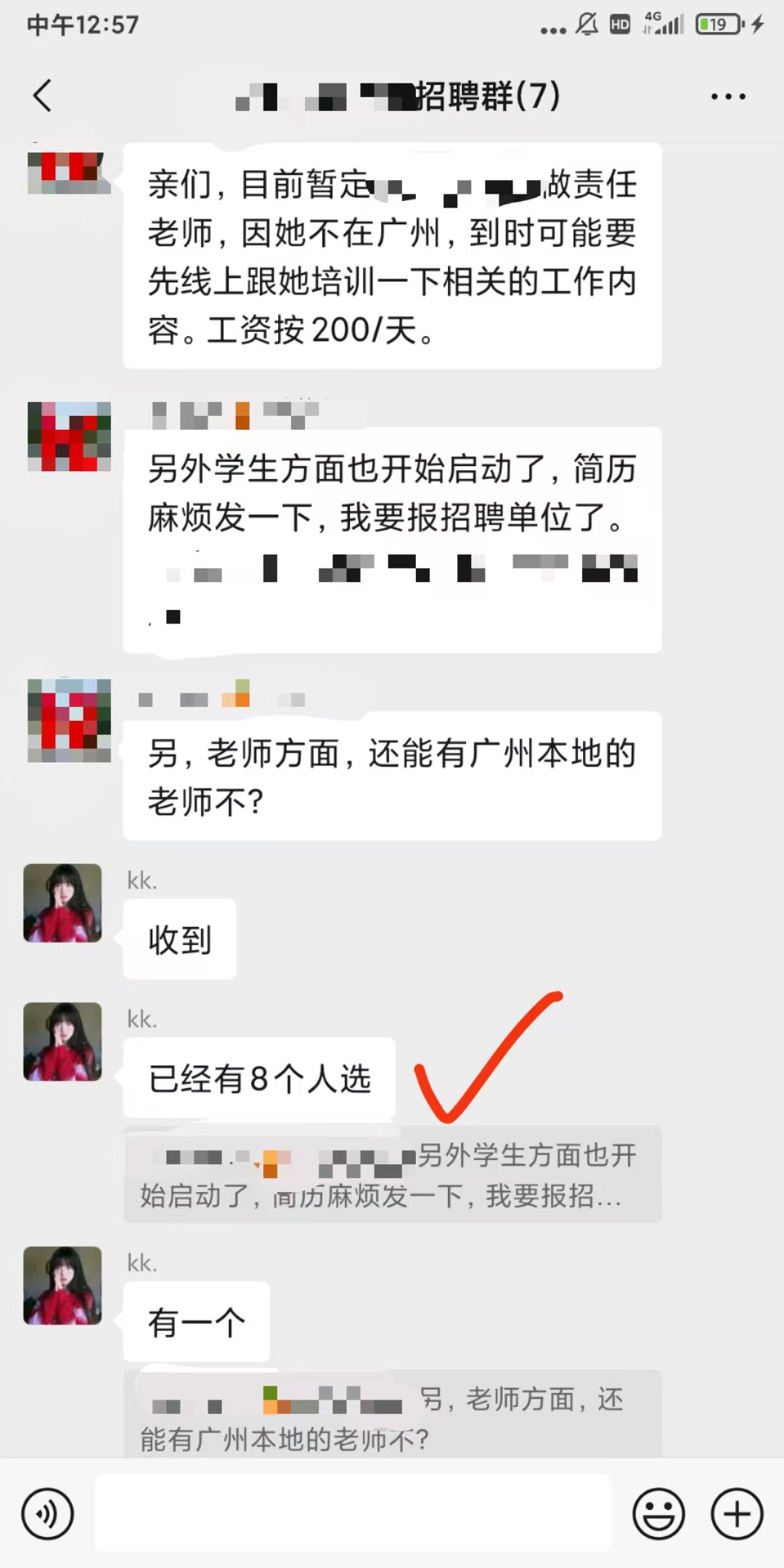Go back to the chat list
The height and width of the screenshot is (1568, 784).
point(44,96)
